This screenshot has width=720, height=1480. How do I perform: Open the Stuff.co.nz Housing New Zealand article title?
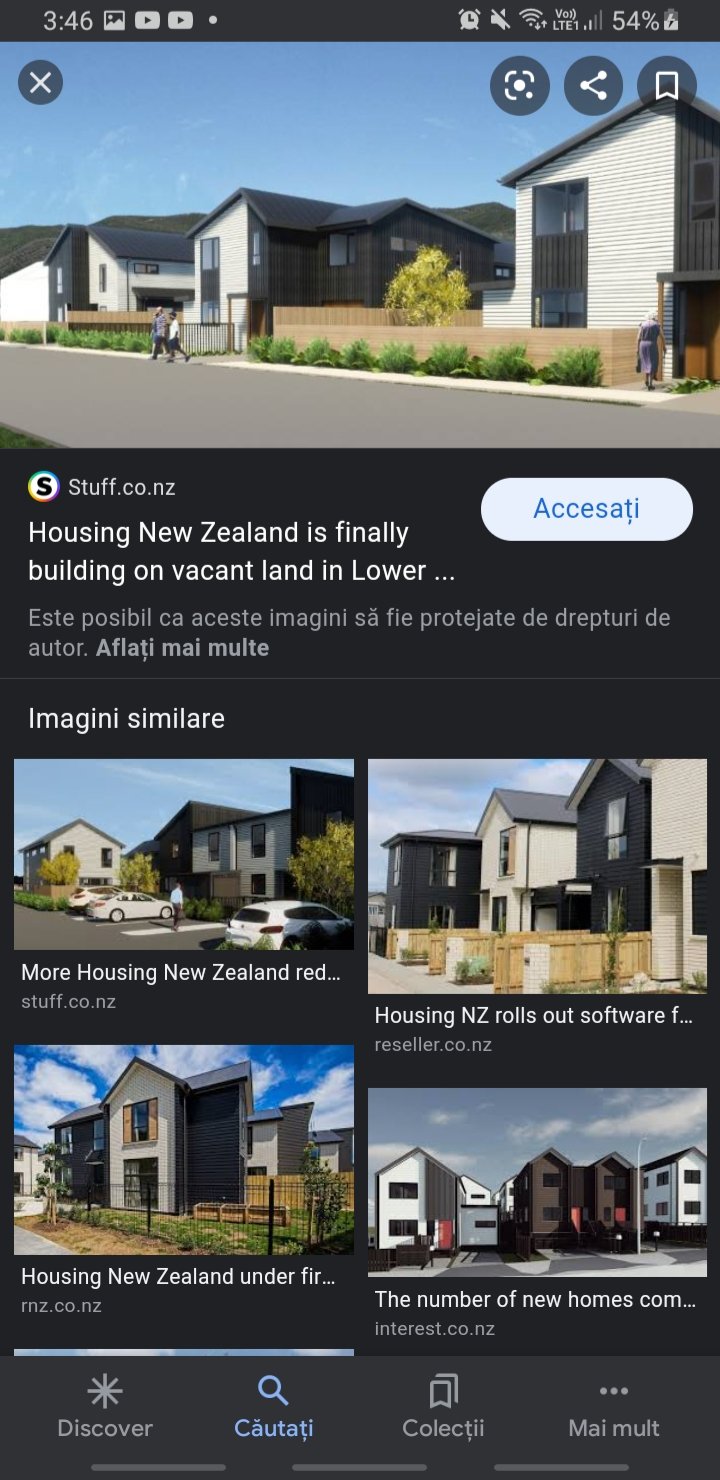point(242,552)
